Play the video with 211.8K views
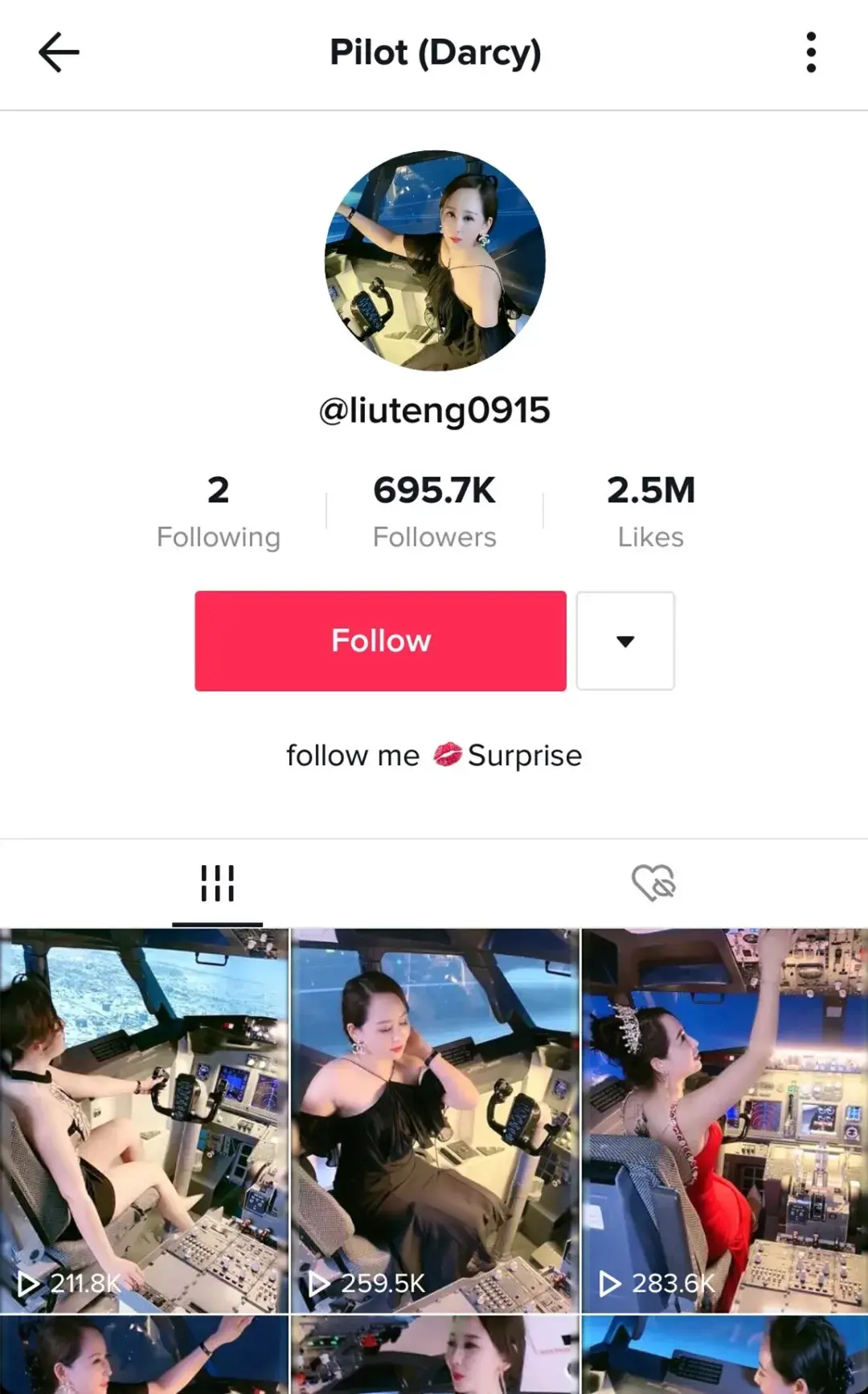Image resolution: width=868 pixels, height=1394 pixels. tap(145, 1120)
